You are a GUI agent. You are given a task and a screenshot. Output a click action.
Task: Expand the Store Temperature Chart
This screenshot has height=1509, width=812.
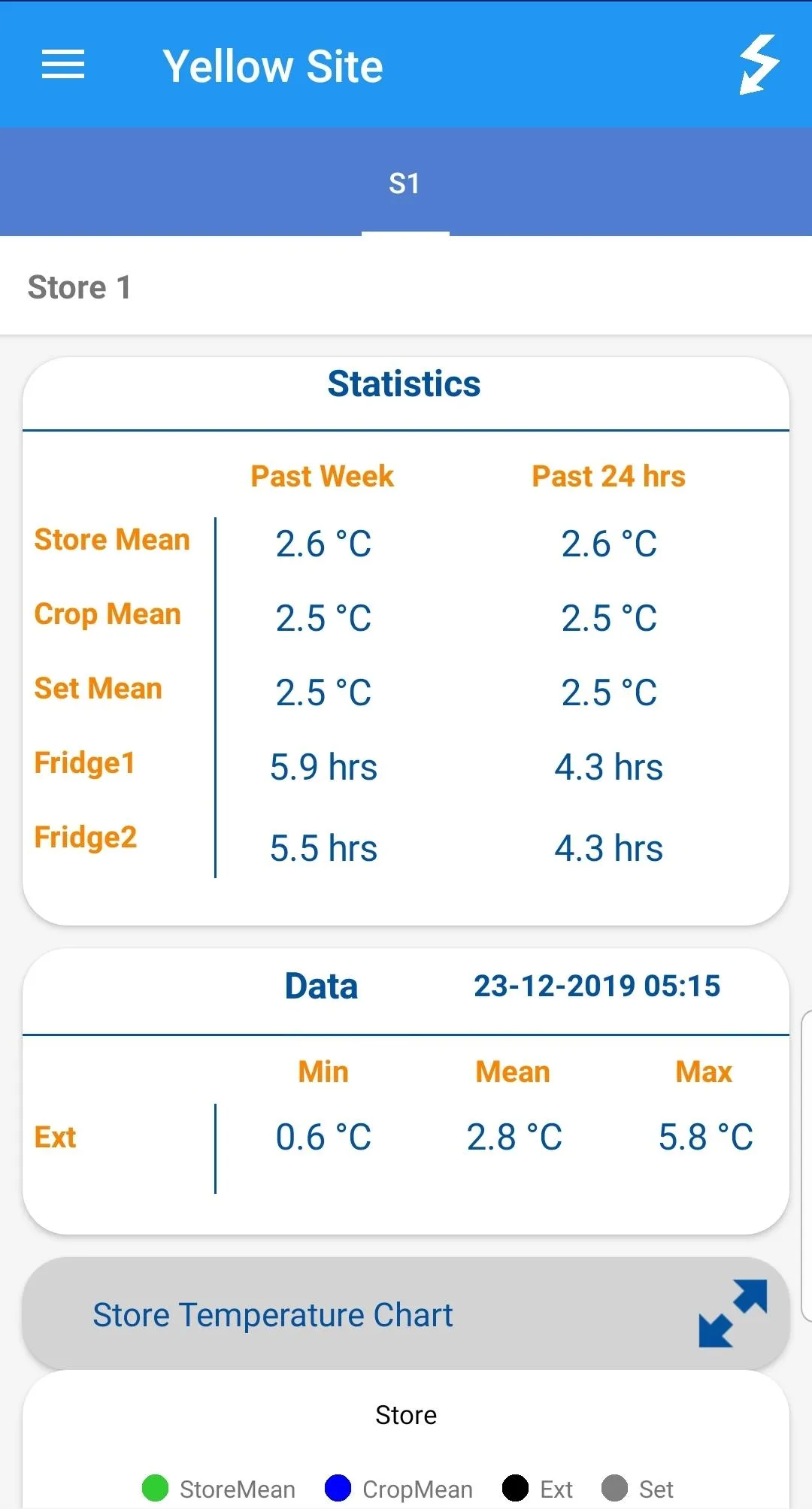(x=732, y=1314)
